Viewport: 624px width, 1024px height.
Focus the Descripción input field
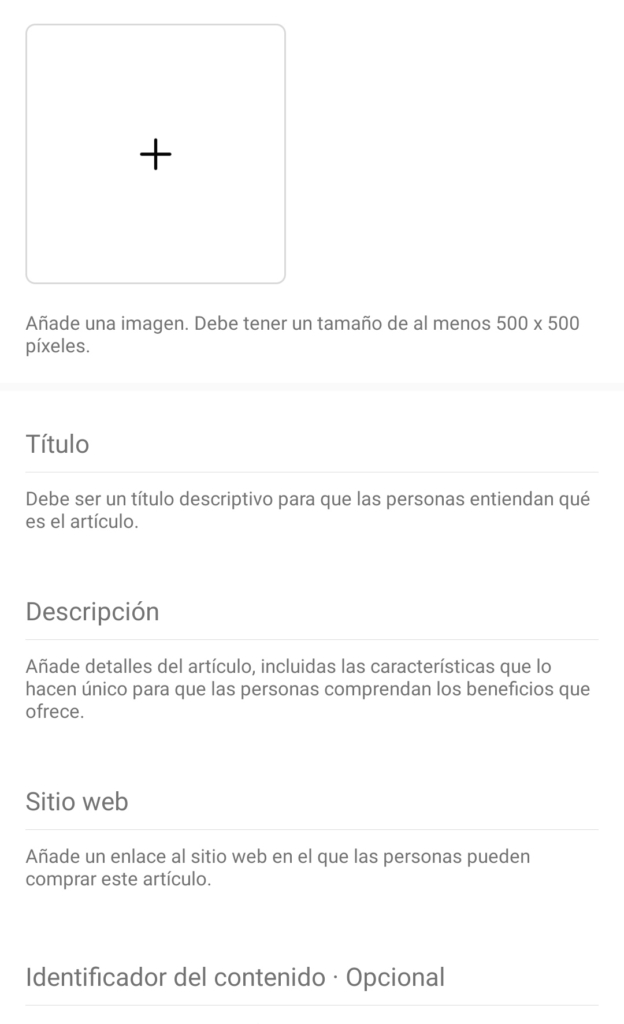click(x=311, y=612)
